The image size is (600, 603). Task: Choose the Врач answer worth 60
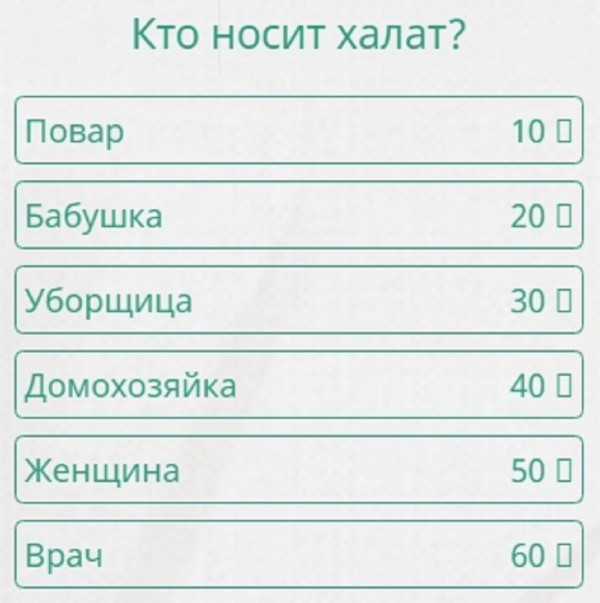[x=298, y=555]
